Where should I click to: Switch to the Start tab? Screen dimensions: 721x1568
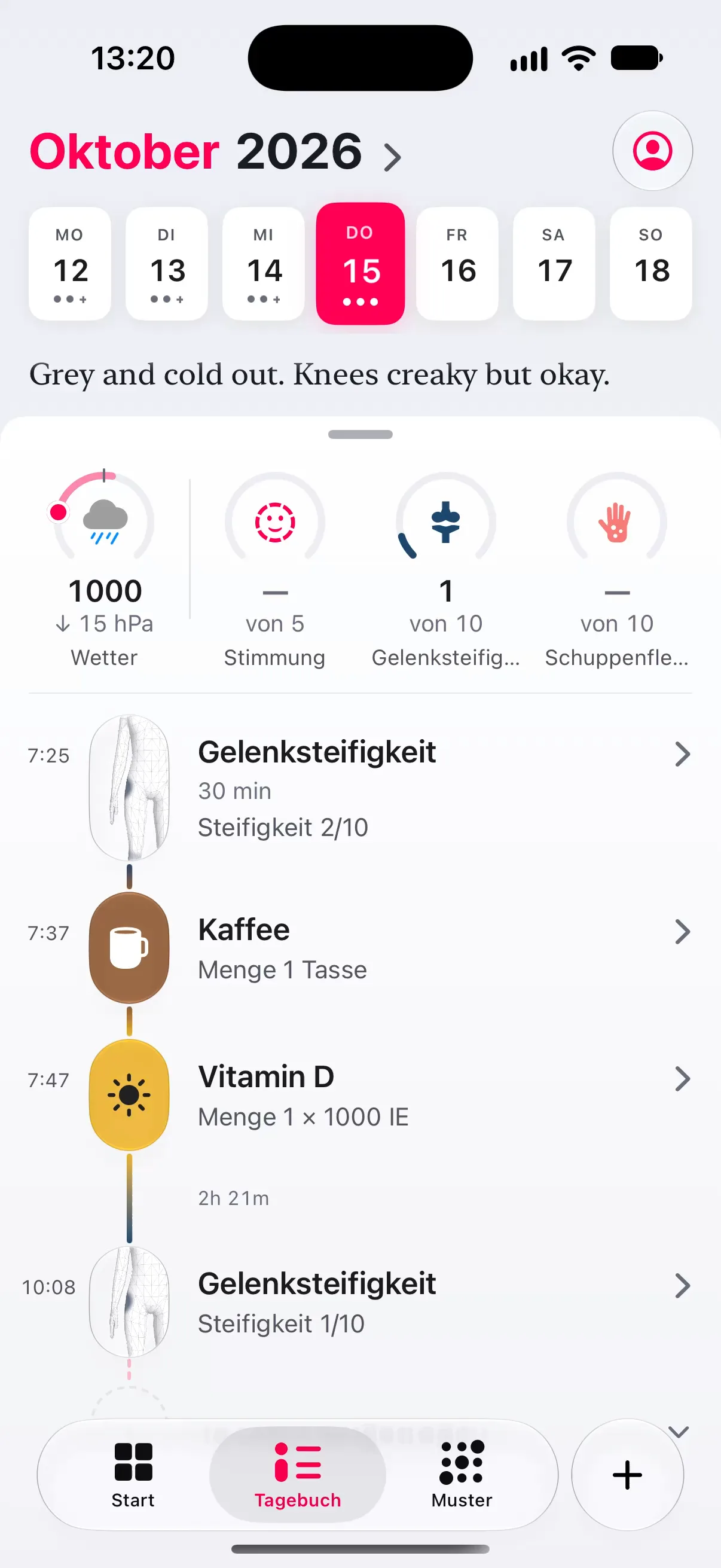coord(133,1474)
